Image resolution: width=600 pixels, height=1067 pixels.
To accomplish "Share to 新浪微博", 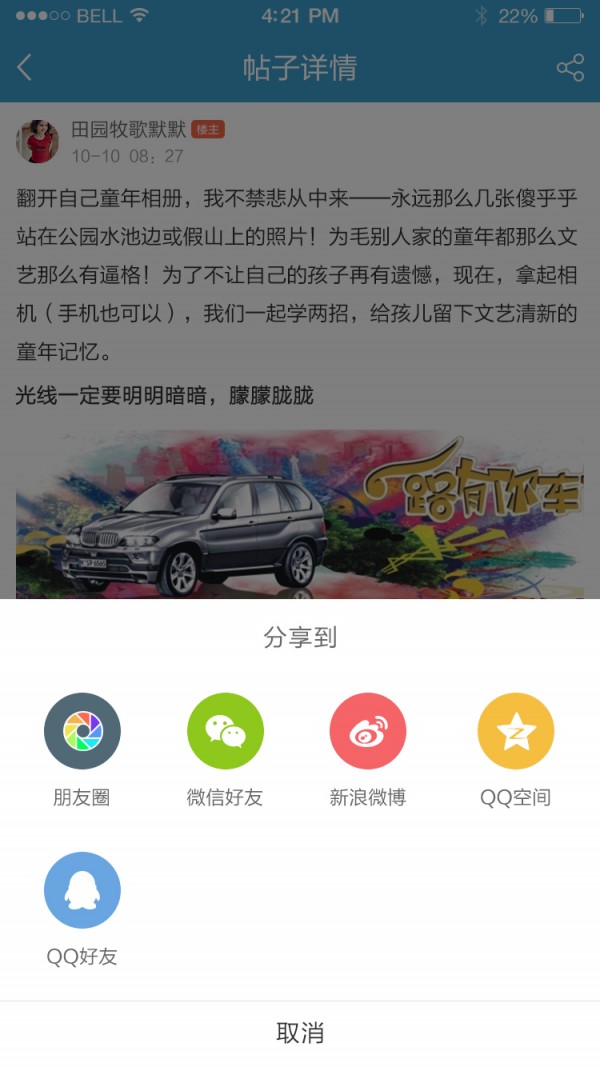I will click(368, 731).
